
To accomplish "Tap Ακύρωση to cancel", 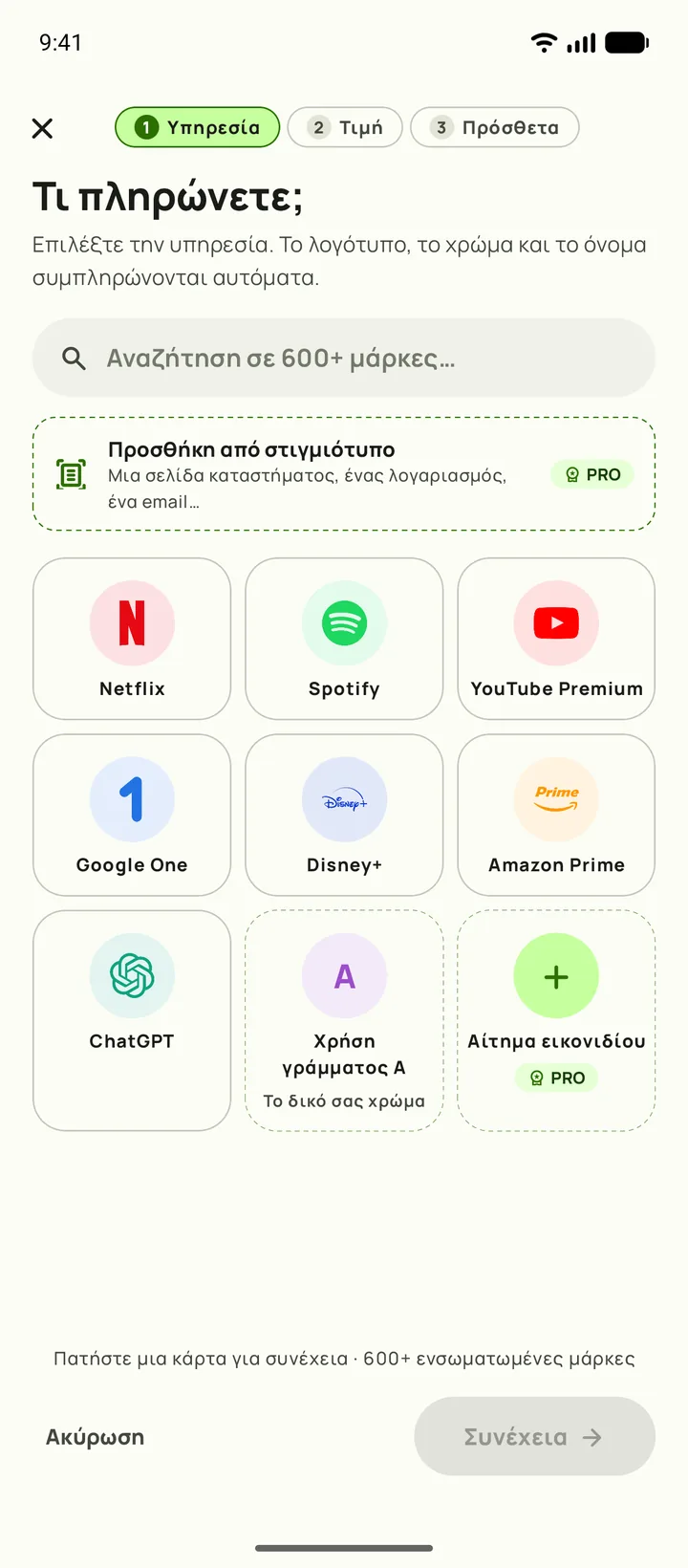I will tap(96, 1437).
